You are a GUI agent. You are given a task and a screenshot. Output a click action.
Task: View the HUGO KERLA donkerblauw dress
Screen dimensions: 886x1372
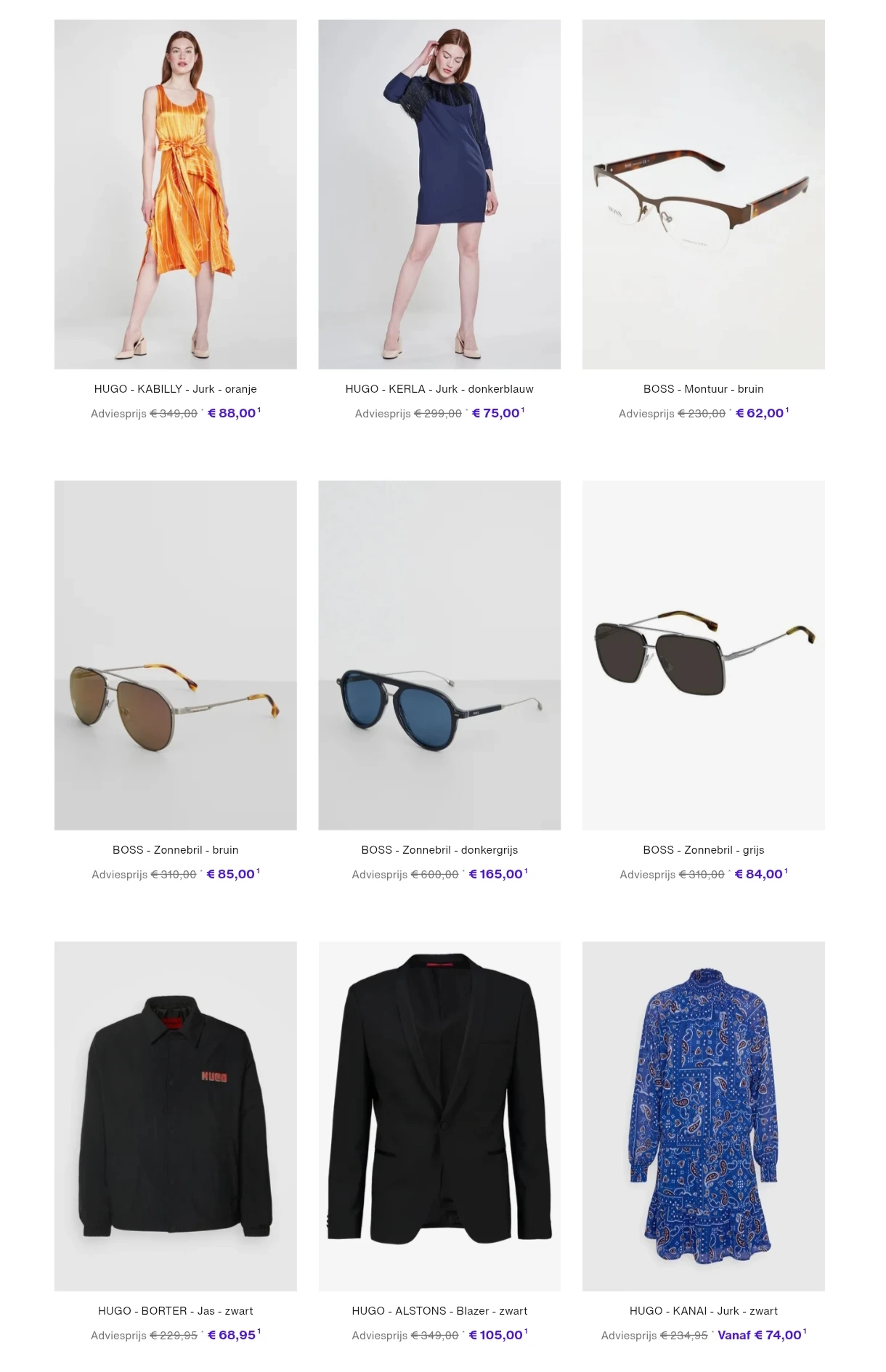pos(439,195)
